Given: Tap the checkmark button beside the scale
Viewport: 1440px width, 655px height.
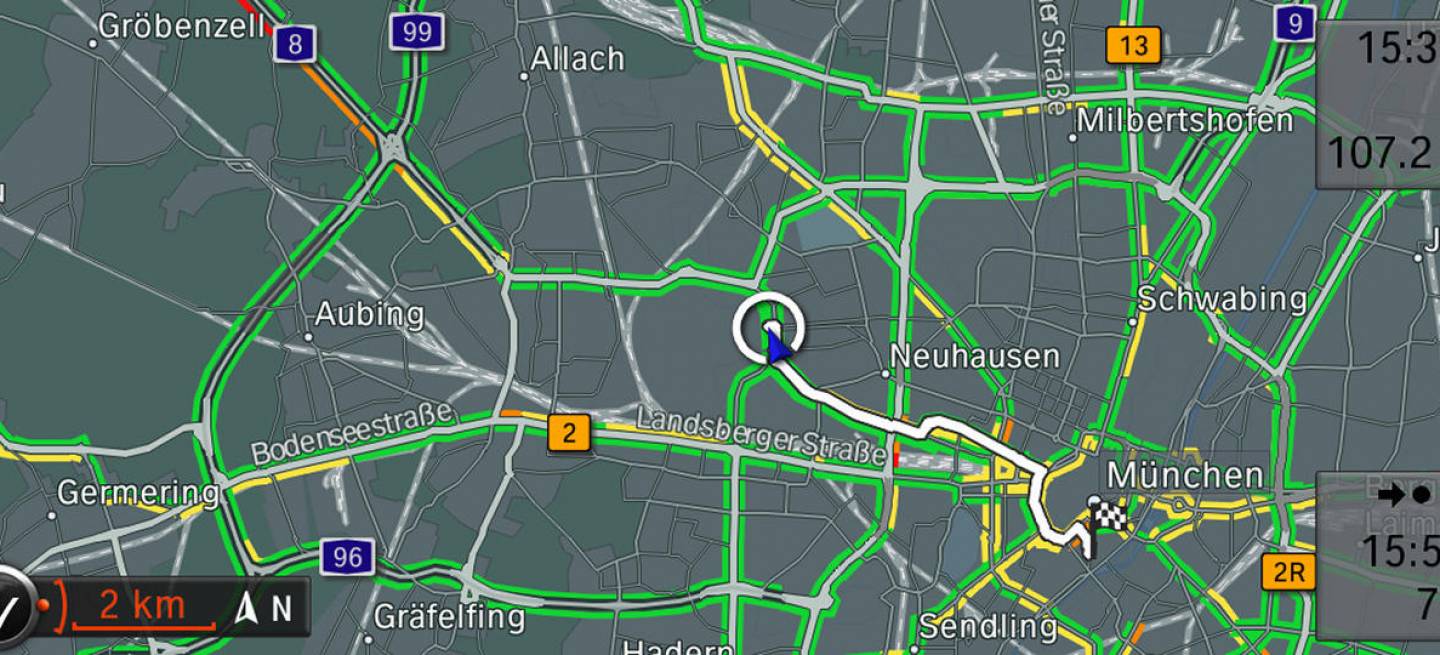Looking at the screenshot, I should pyautogui.click(x=12, y=606).
